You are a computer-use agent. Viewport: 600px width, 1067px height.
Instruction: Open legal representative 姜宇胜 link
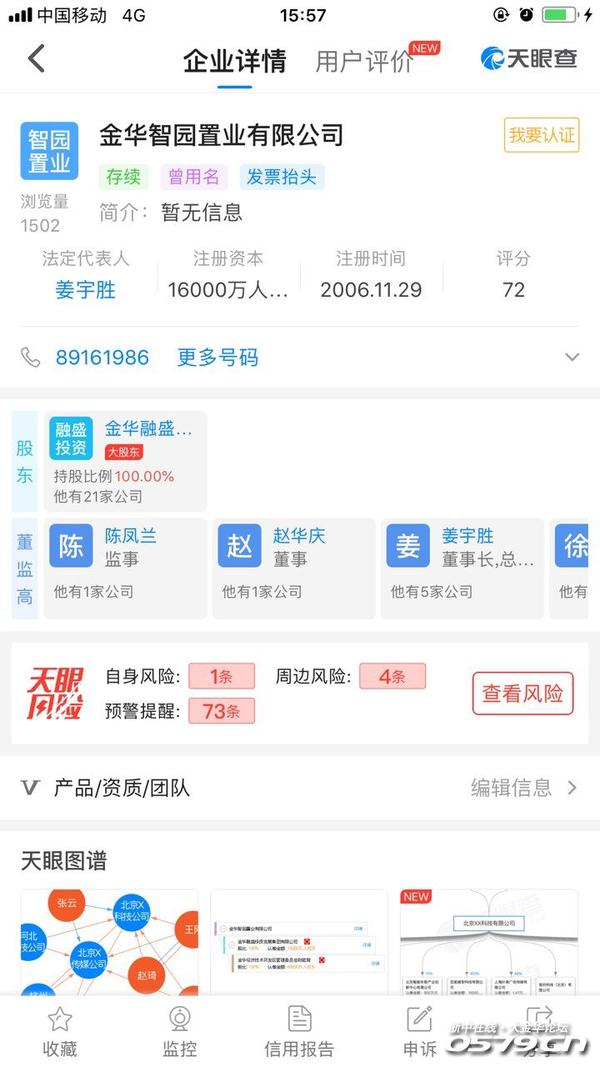pyautogui.click(x=85, y=290)
